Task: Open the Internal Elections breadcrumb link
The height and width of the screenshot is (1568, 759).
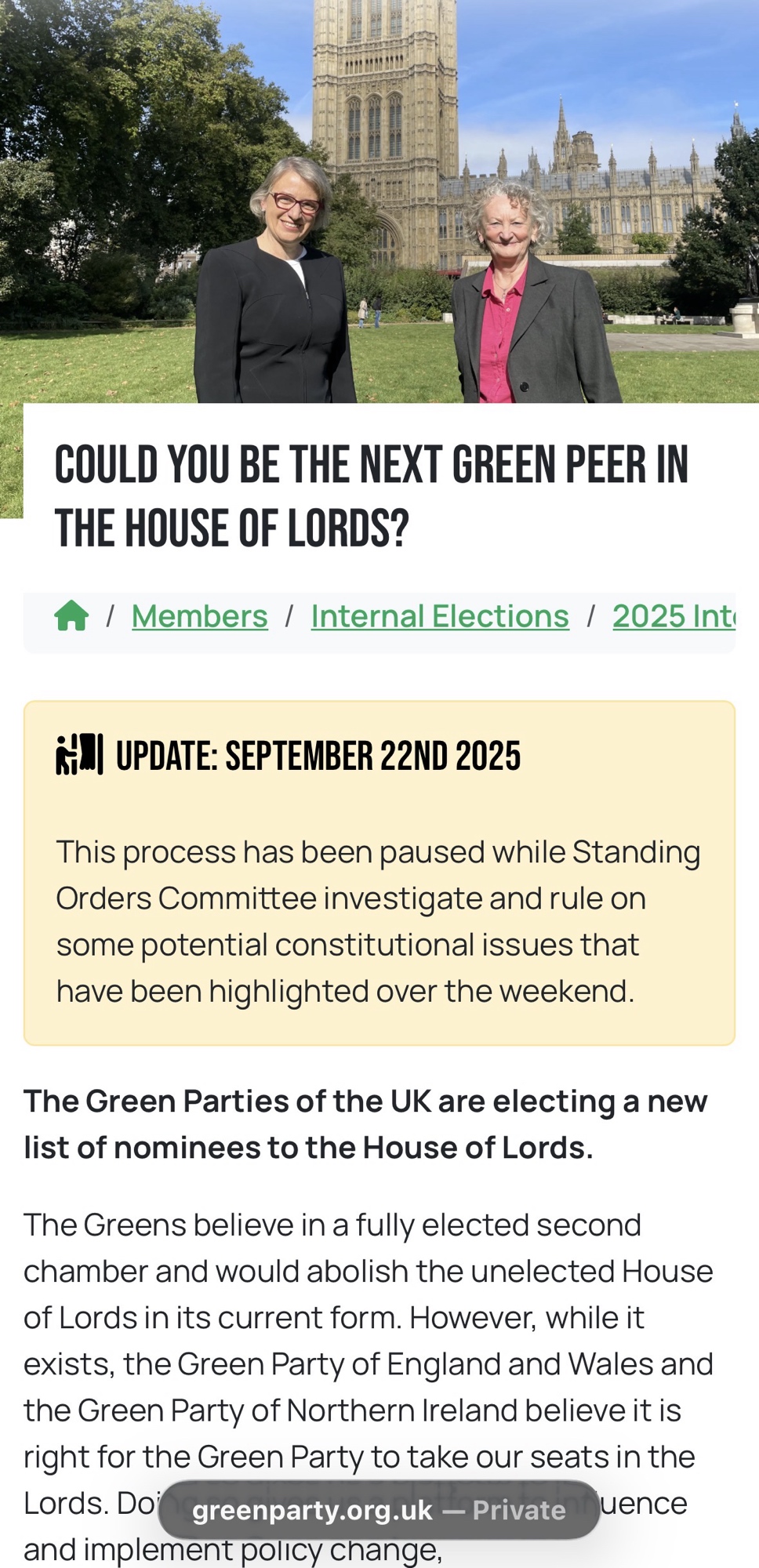Action: (x=440, y=616)
